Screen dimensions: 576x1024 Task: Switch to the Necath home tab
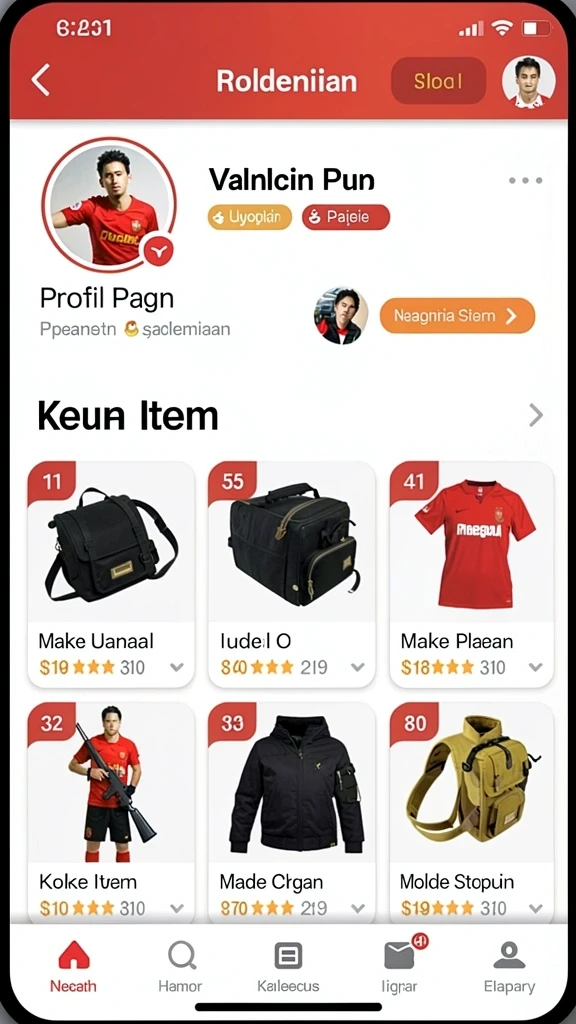click(x=73, y=967)
